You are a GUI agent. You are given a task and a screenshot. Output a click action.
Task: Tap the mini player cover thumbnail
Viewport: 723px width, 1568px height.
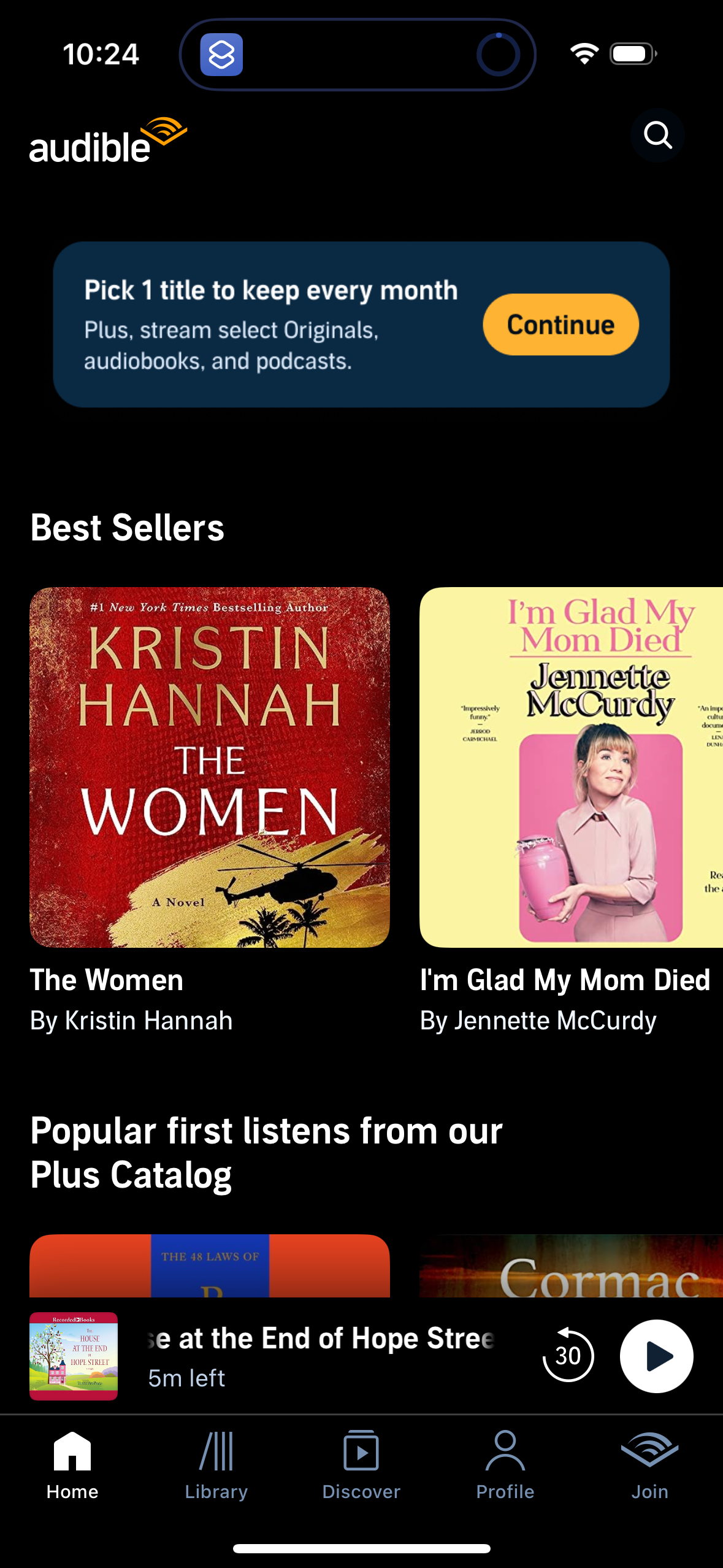click(73, 1356)
